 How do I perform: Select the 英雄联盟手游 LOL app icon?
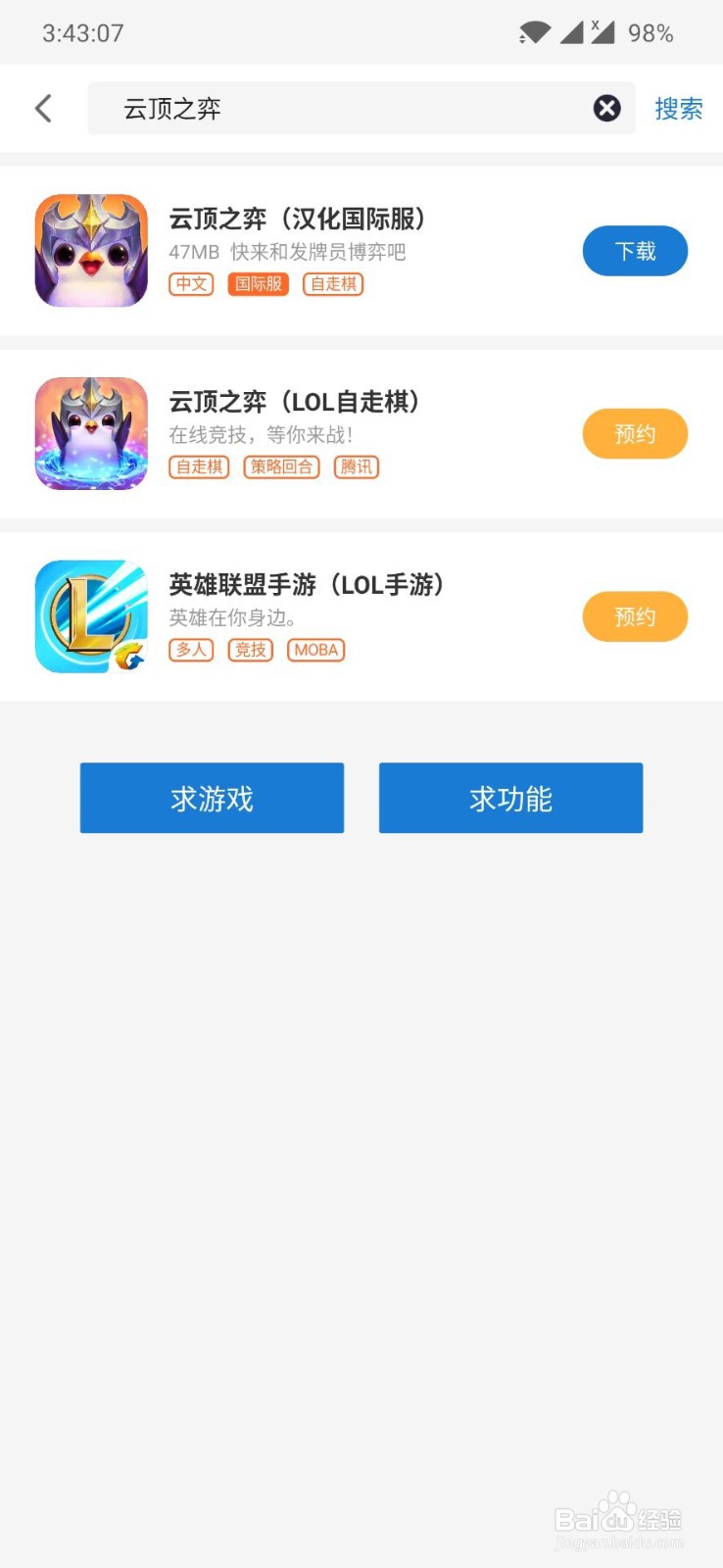click(90, 616)
